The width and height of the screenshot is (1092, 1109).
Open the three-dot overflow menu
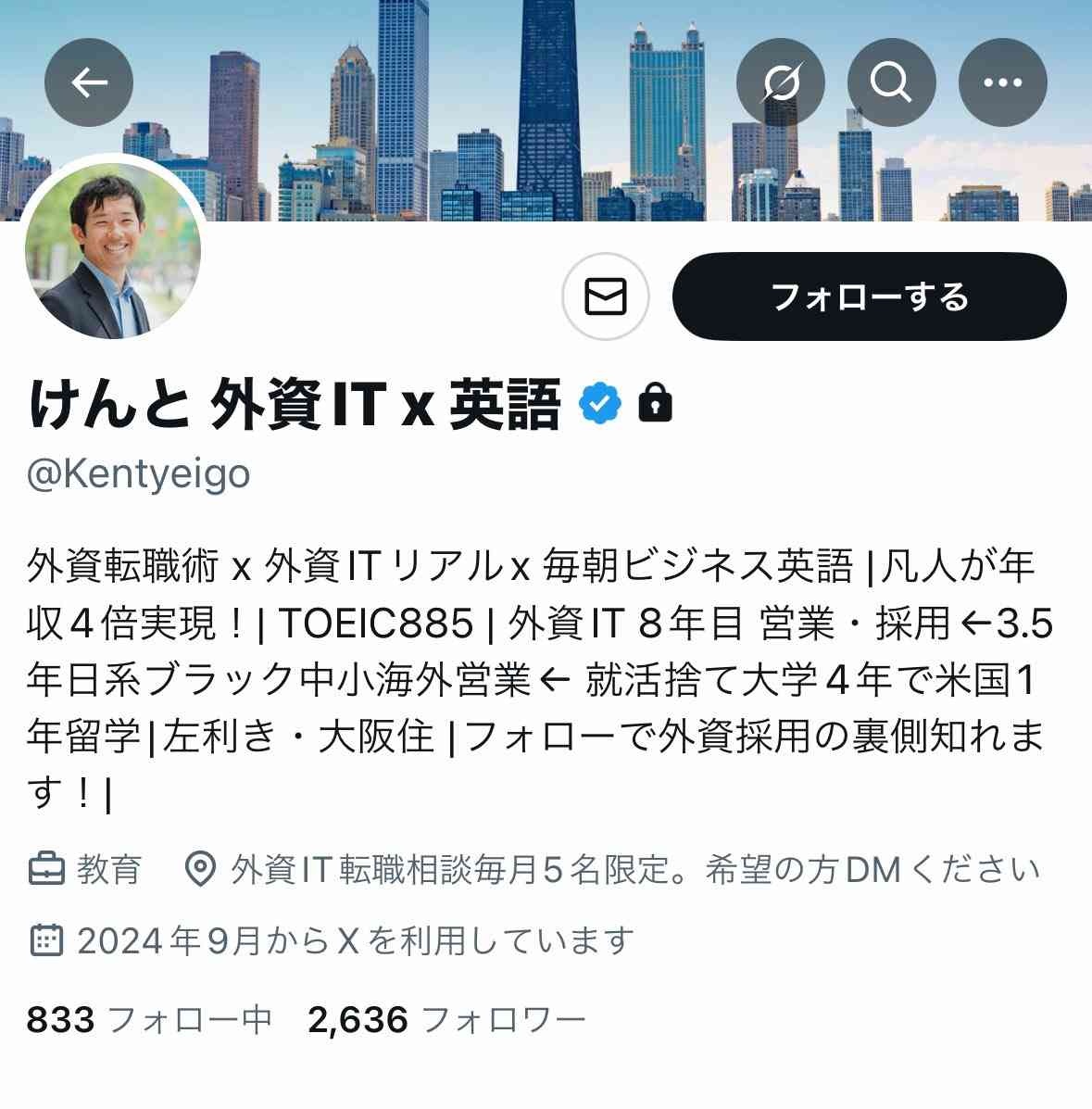[x=1002, y=83]
